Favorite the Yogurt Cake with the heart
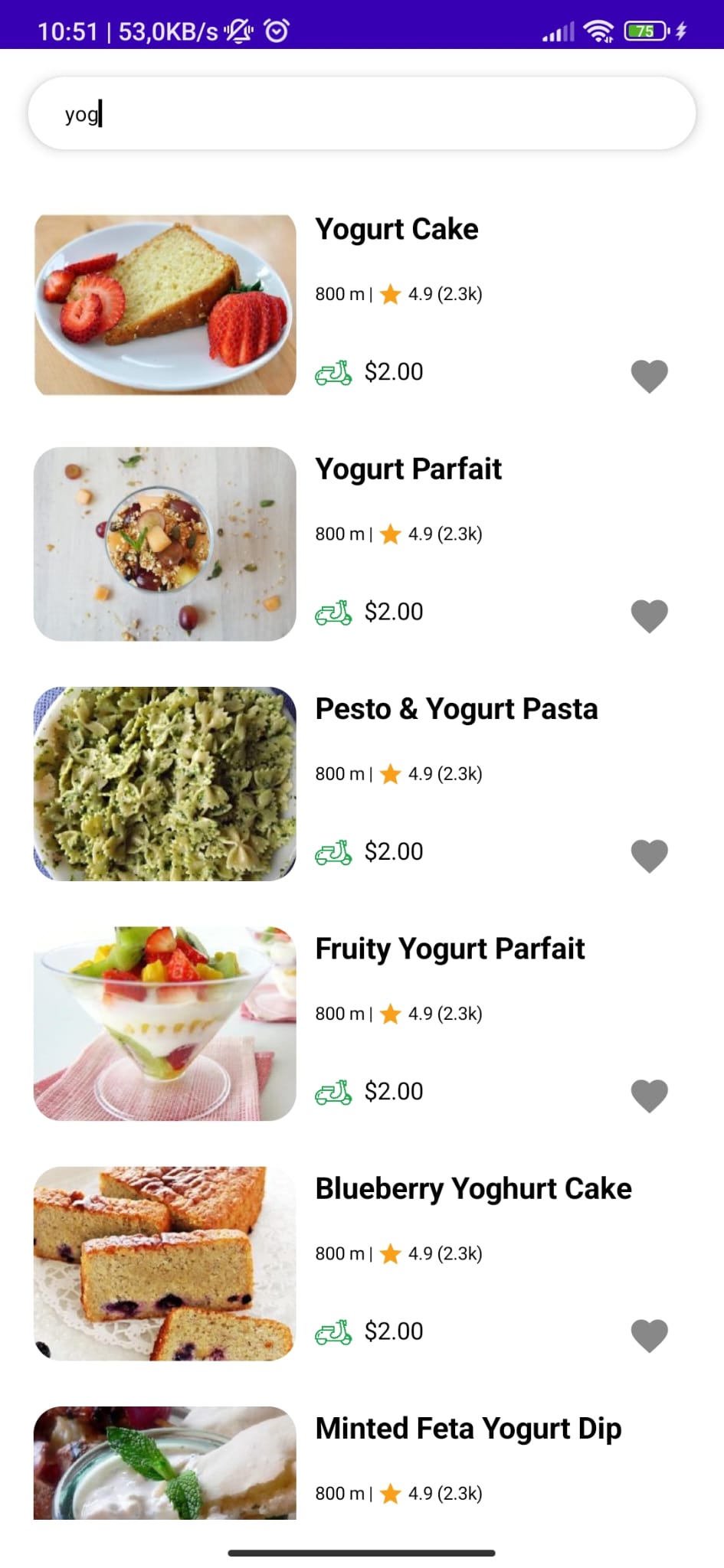This screenshot has height=1568, width=724. pyautogui.click(x=649, y=376)
